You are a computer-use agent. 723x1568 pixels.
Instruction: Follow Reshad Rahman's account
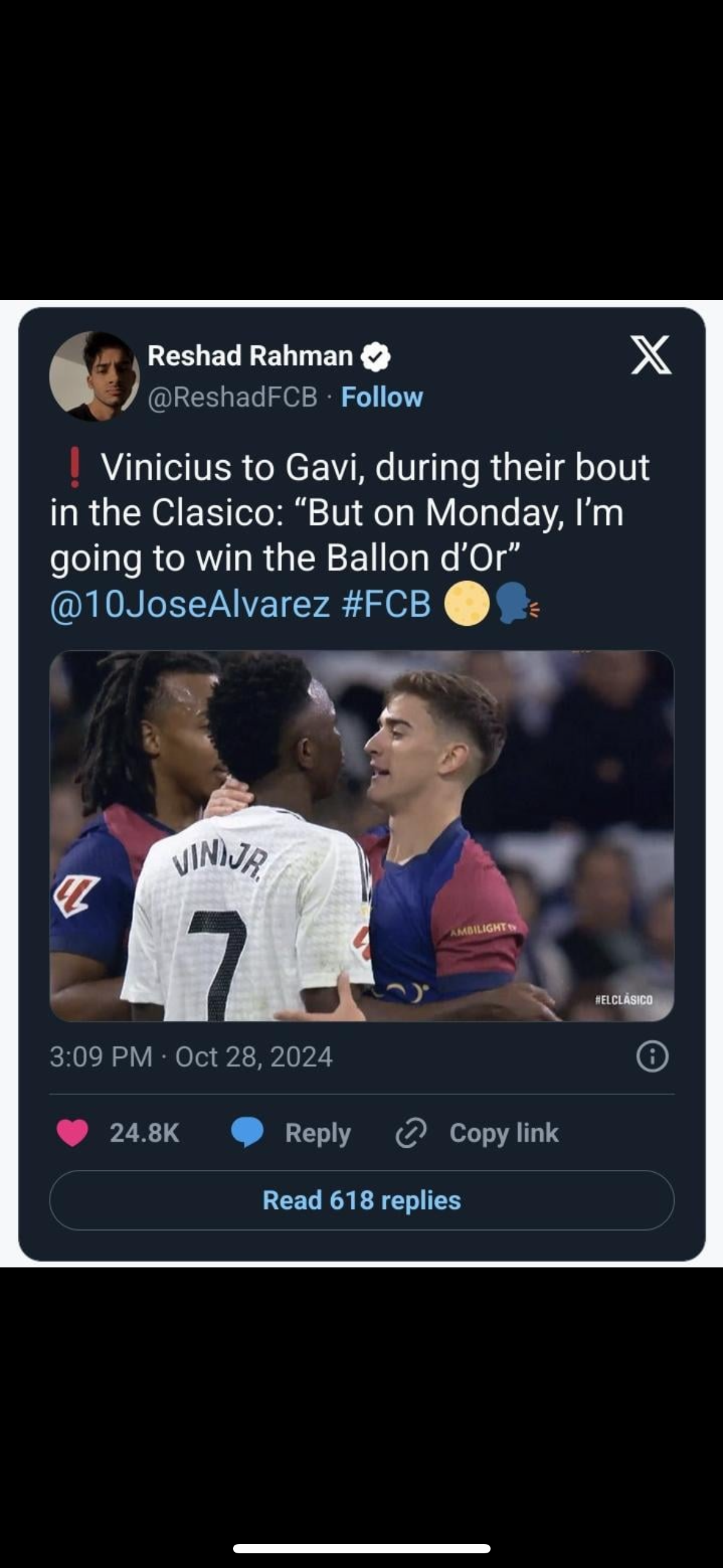pyautogui.click(x=381, y=398)
